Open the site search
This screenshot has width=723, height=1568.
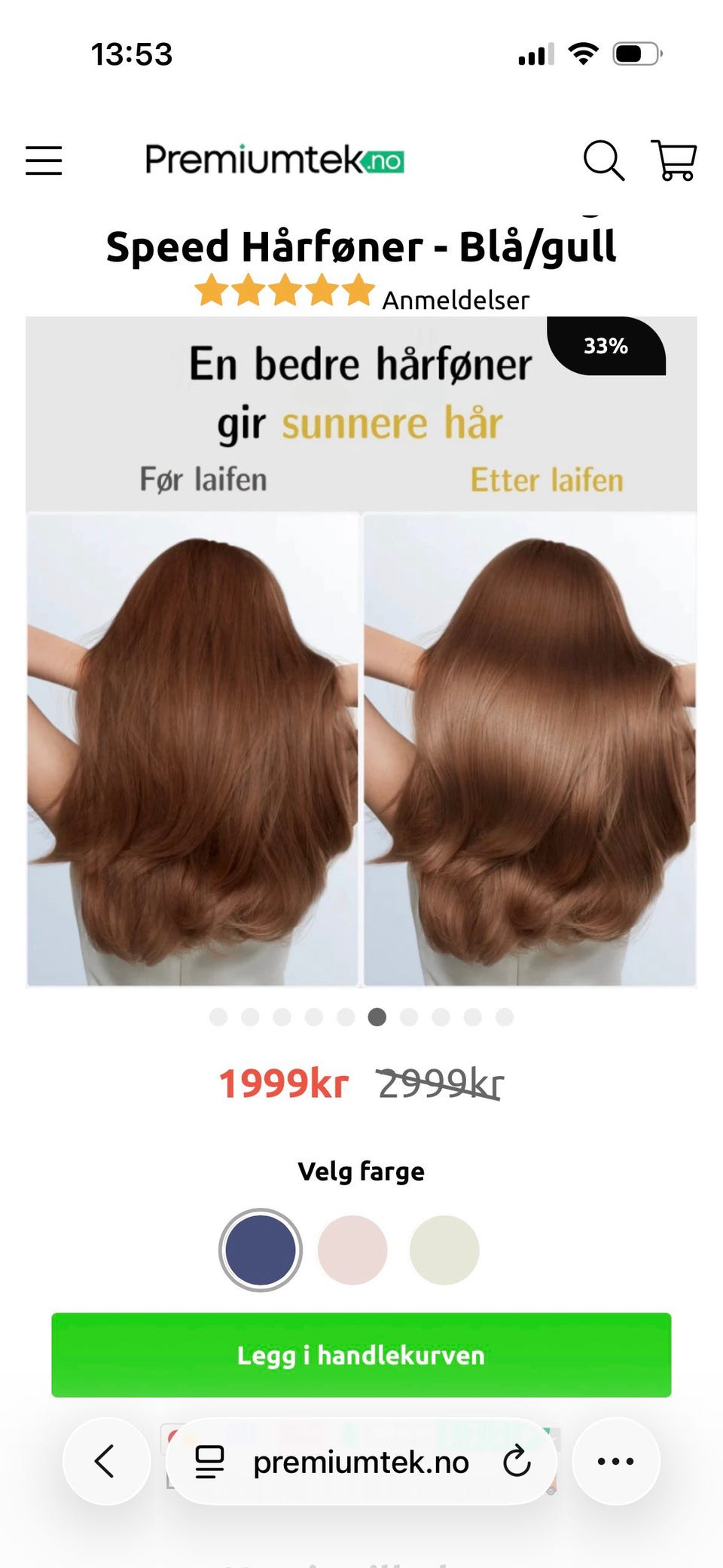pos(604,160)
